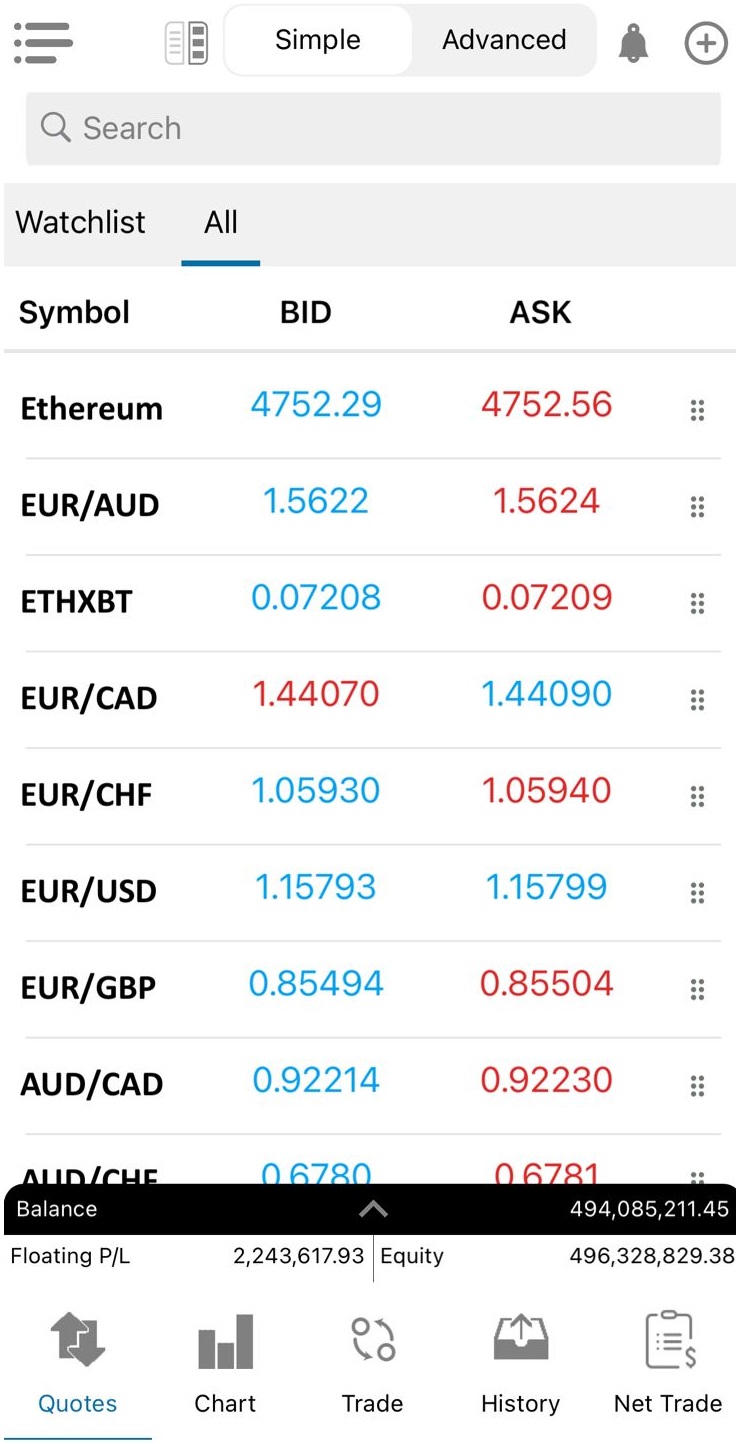This screenshot has height=1444, width=736.
Task: Tap the add plus icon
Action: pyautogui.click(x=706, y=43)
